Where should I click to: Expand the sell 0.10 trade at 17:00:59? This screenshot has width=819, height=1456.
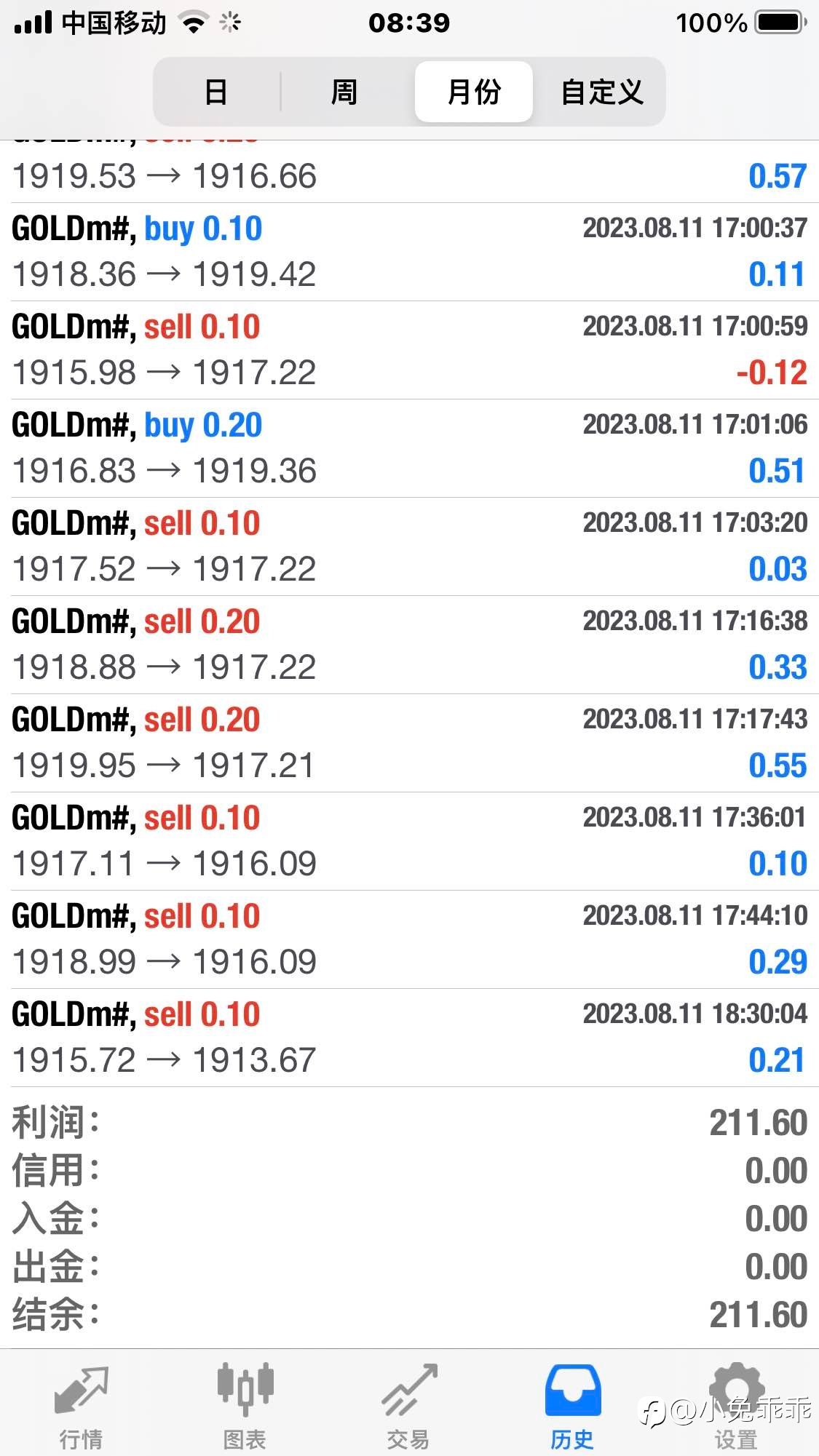[x=409, y=350]
